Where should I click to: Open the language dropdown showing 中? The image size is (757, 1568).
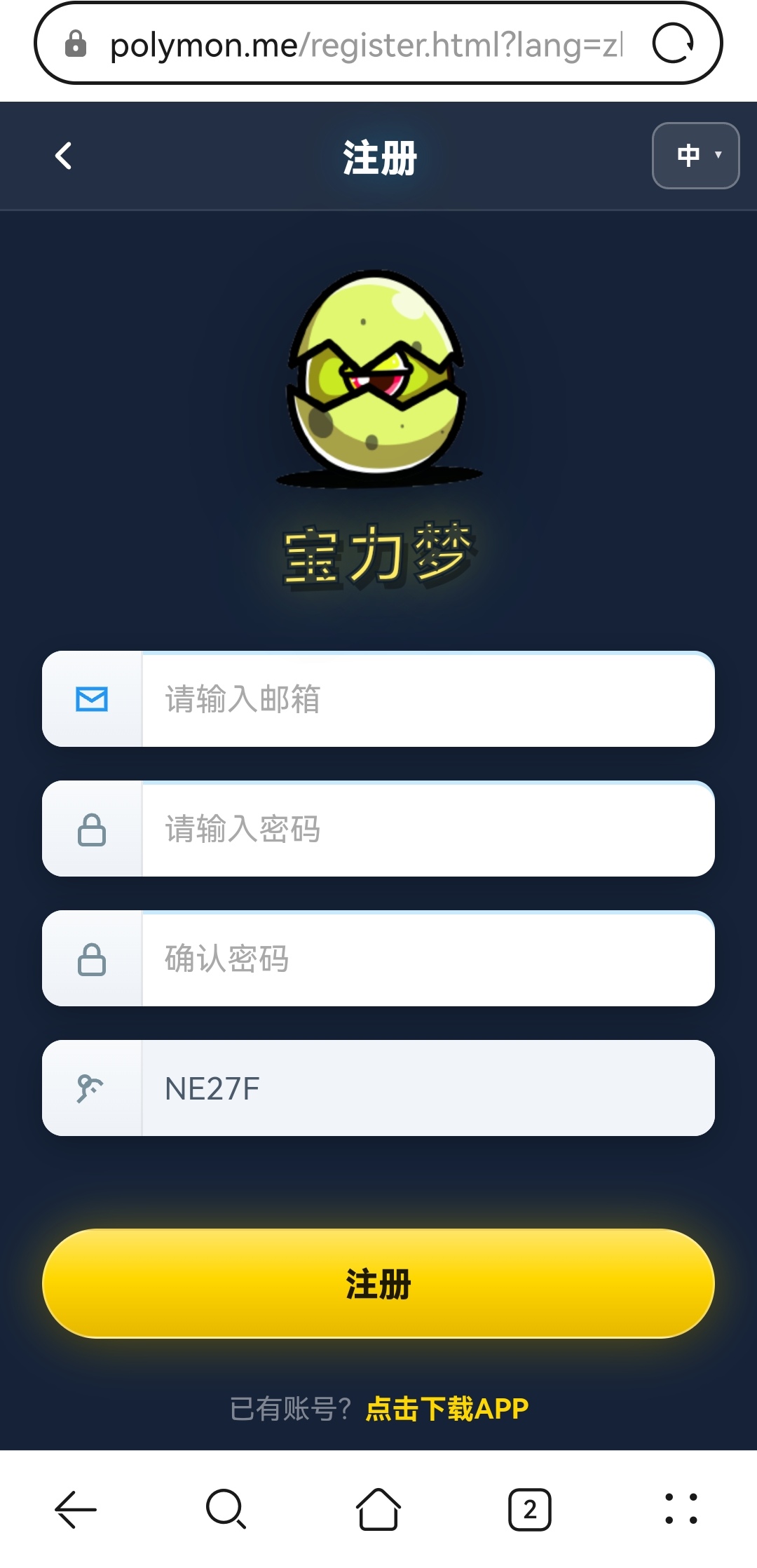click(x=695, y=156)
